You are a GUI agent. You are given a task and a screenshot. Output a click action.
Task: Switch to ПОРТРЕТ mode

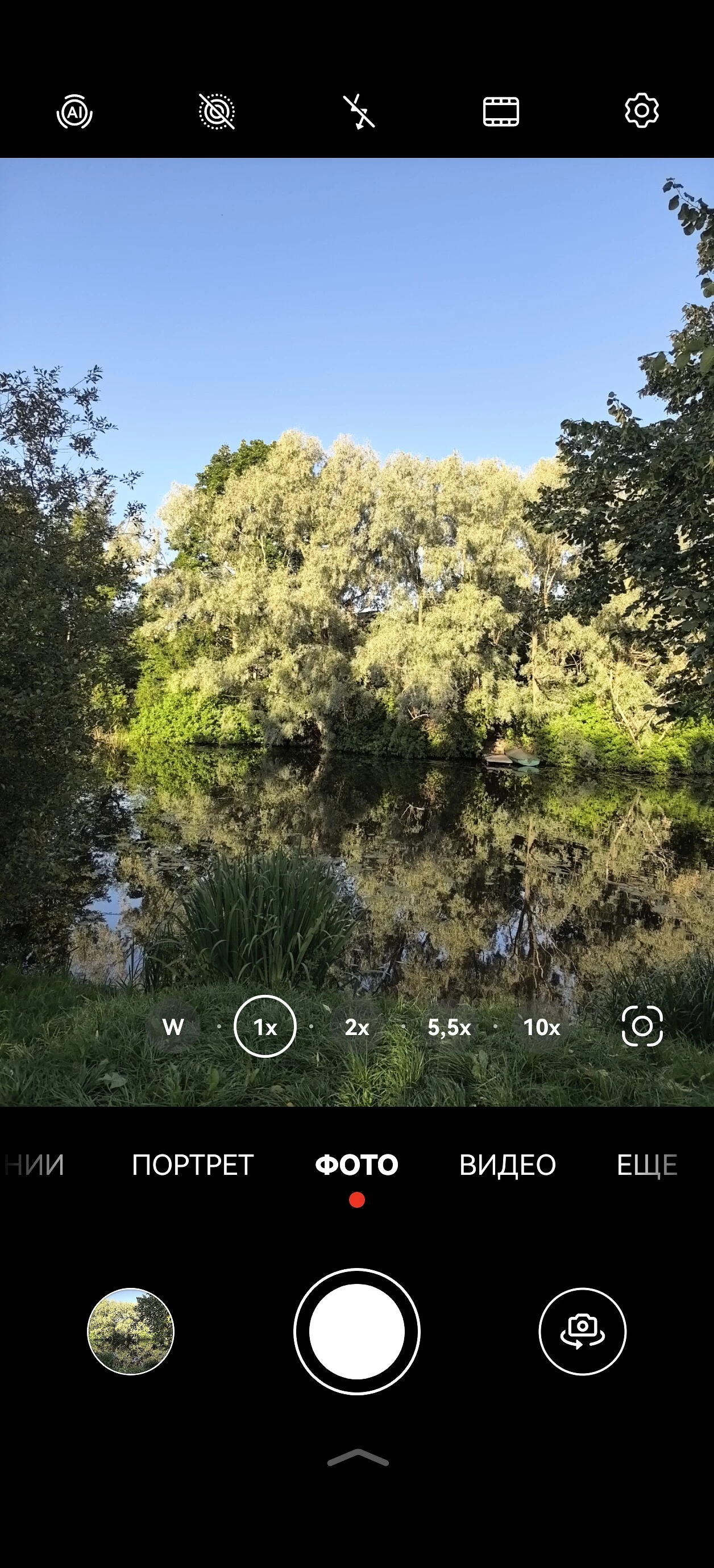[x=193, y=1165]
